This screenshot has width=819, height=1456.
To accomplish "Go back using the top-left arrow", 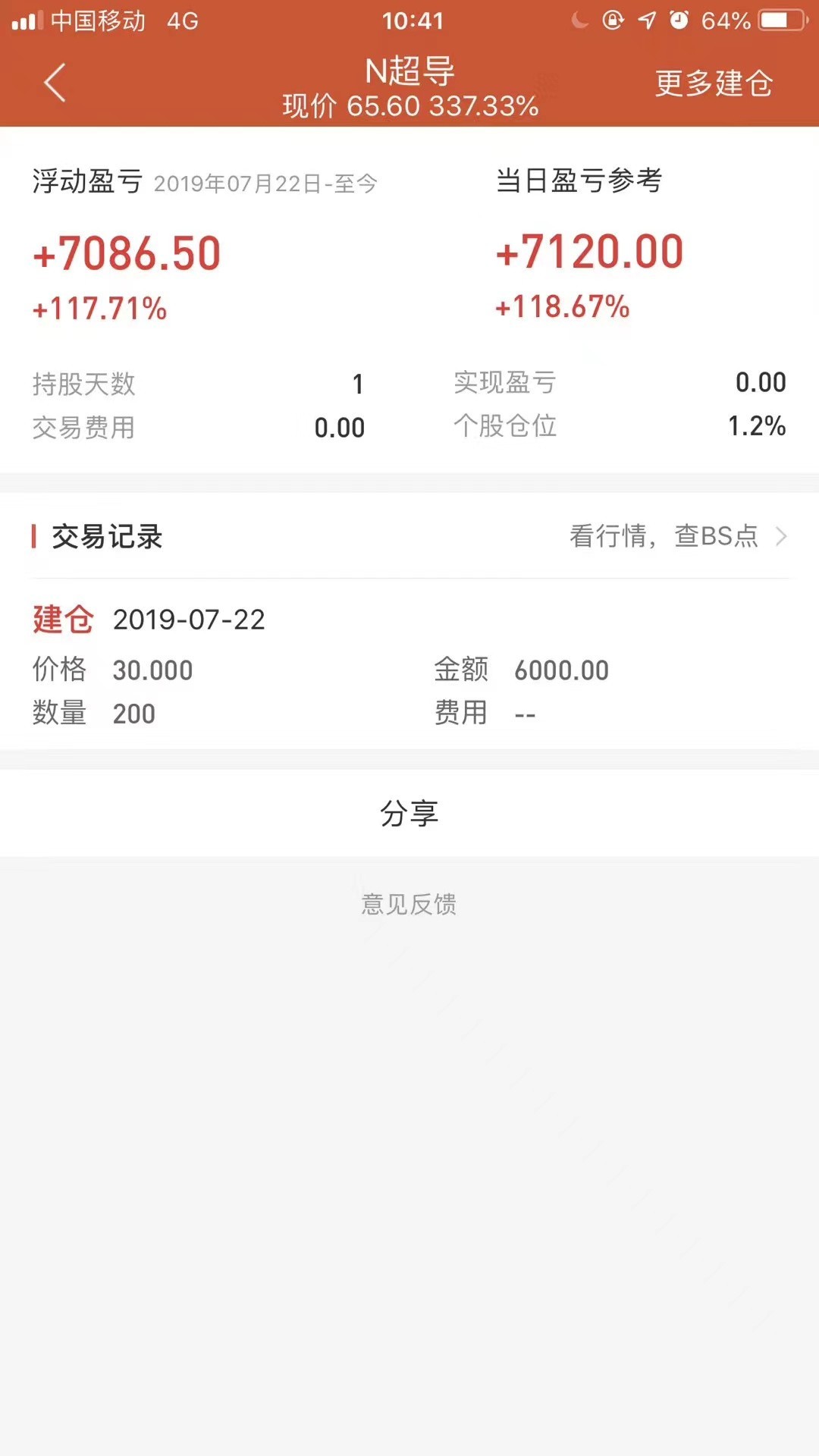I will (55, 82).
